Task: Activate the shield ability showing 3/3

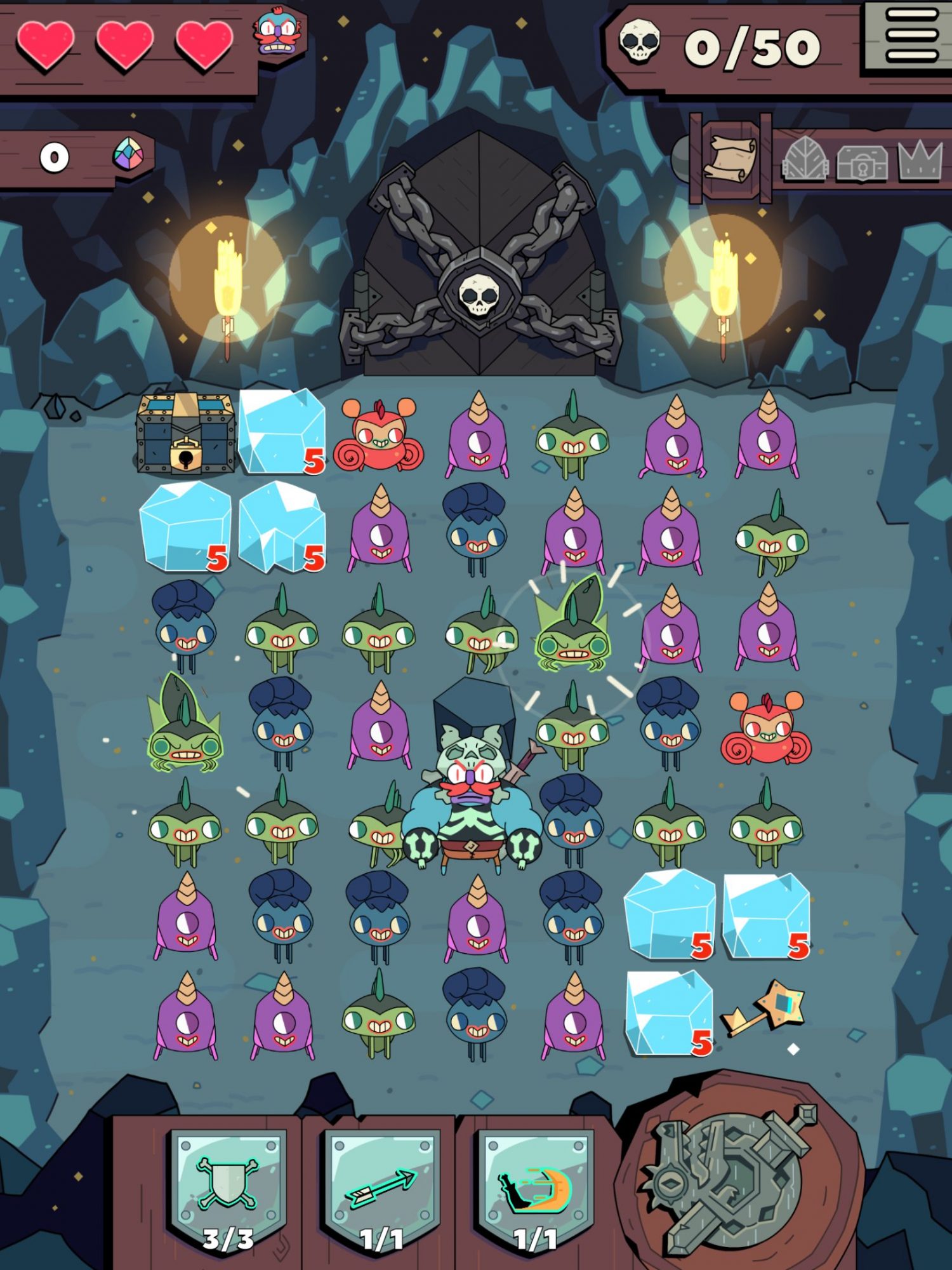Action: 228,1187
